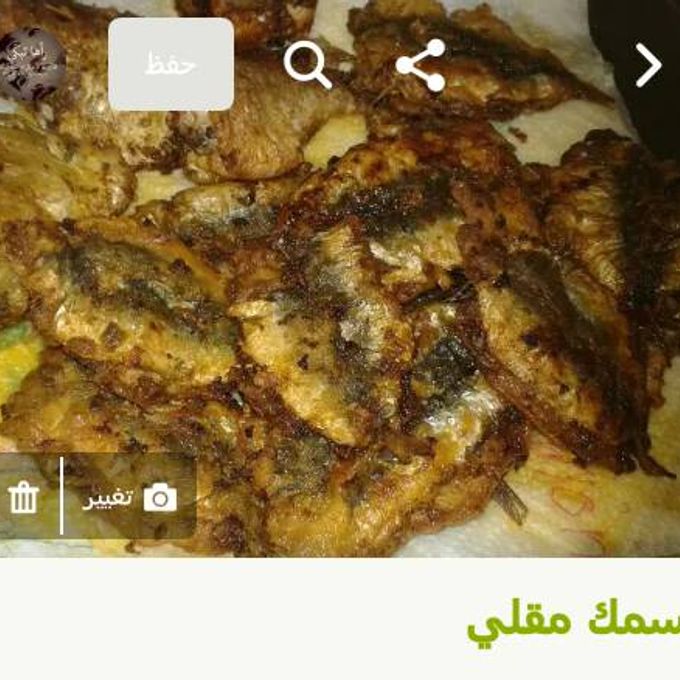Share this fried fish recipe
The width and height of the screenshot is (680, 680).
(421, 65)
